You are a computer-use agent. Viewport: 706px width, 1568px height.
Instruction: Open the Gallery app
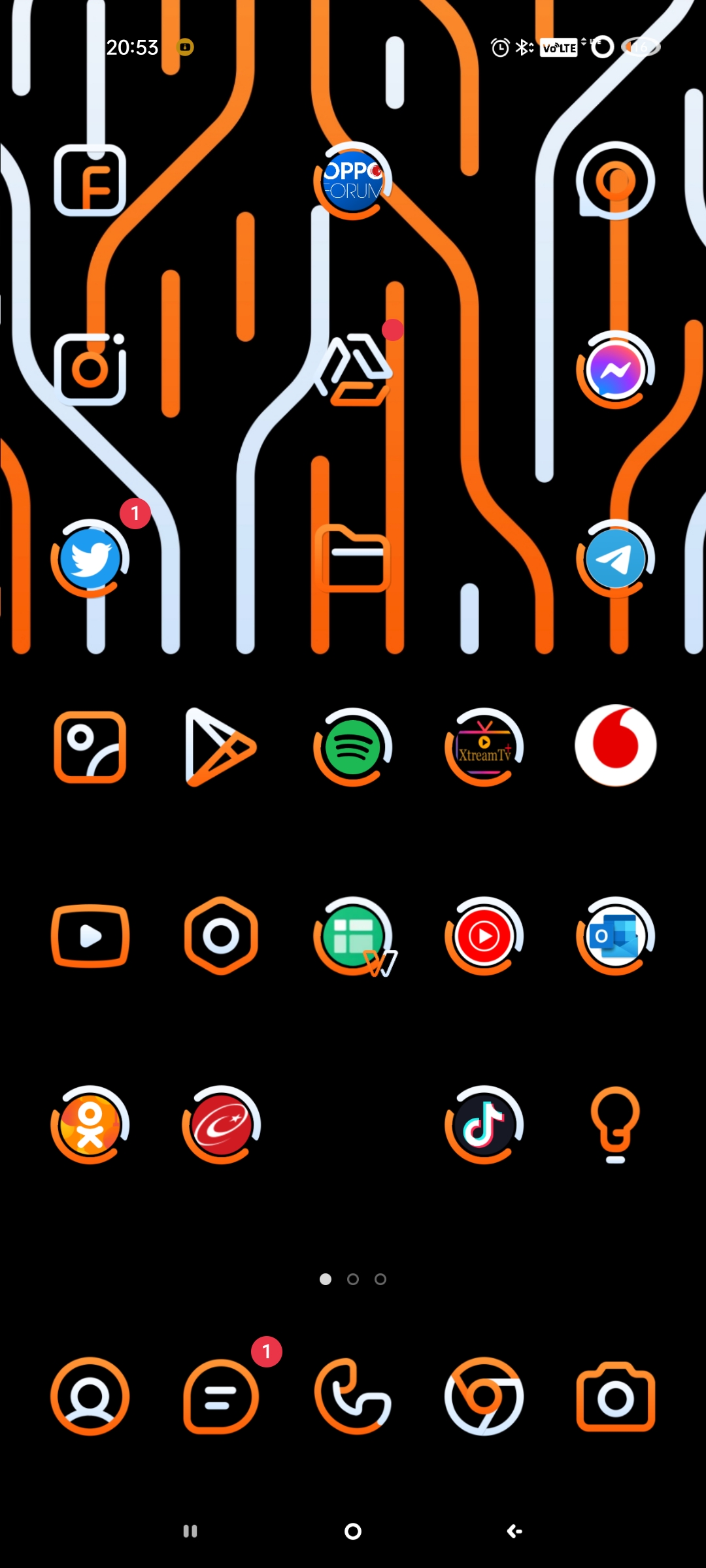coord(90,747)
